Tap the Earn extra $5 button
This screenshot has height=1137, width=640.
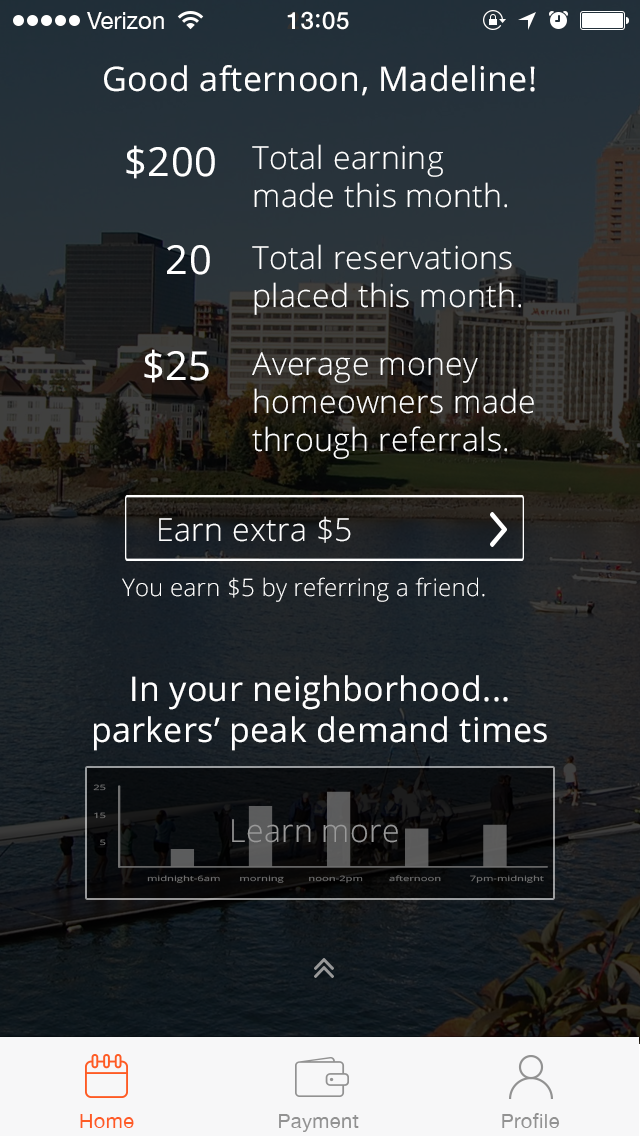(x=324, y=528)
